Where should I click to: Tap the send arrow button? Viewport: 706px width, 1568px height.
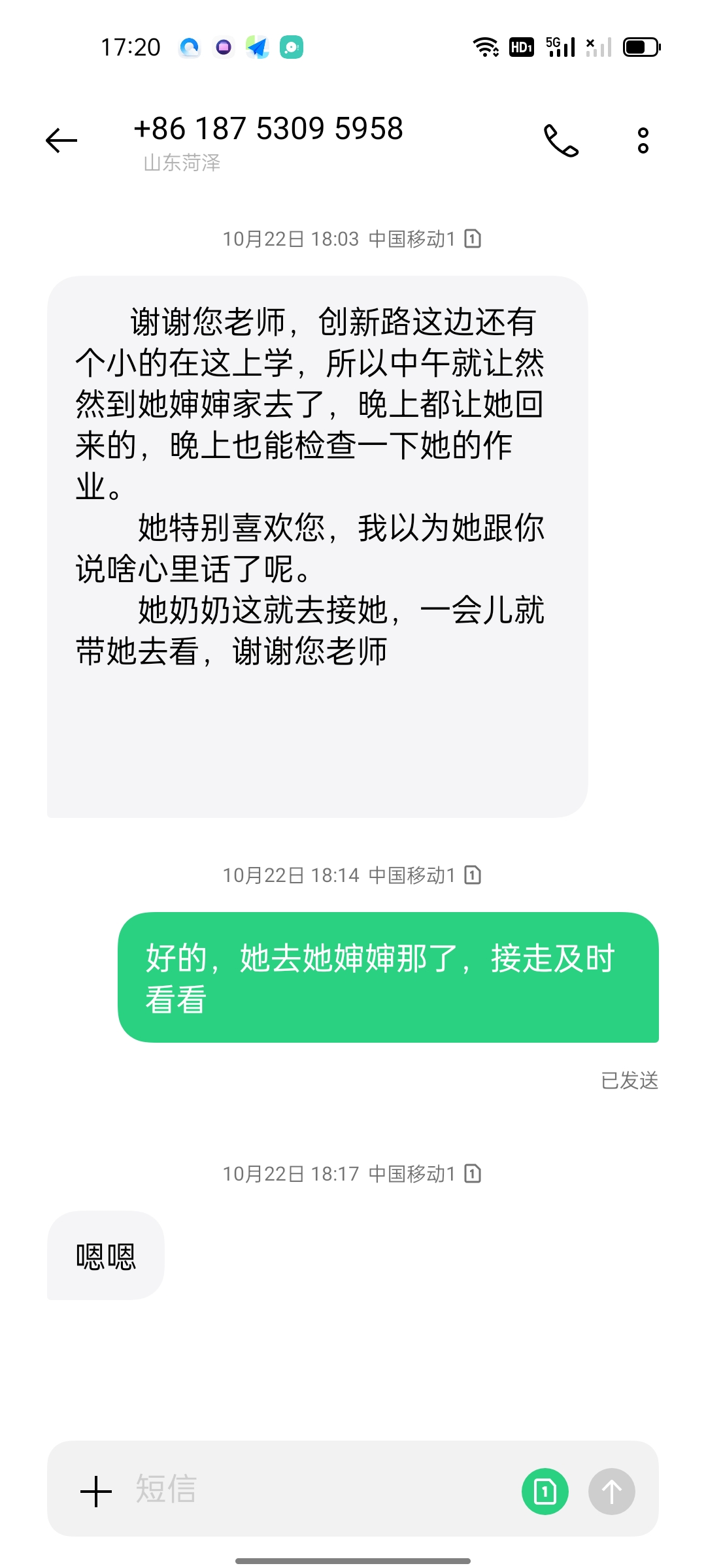pyautogui.click(x=613, y=1491)
